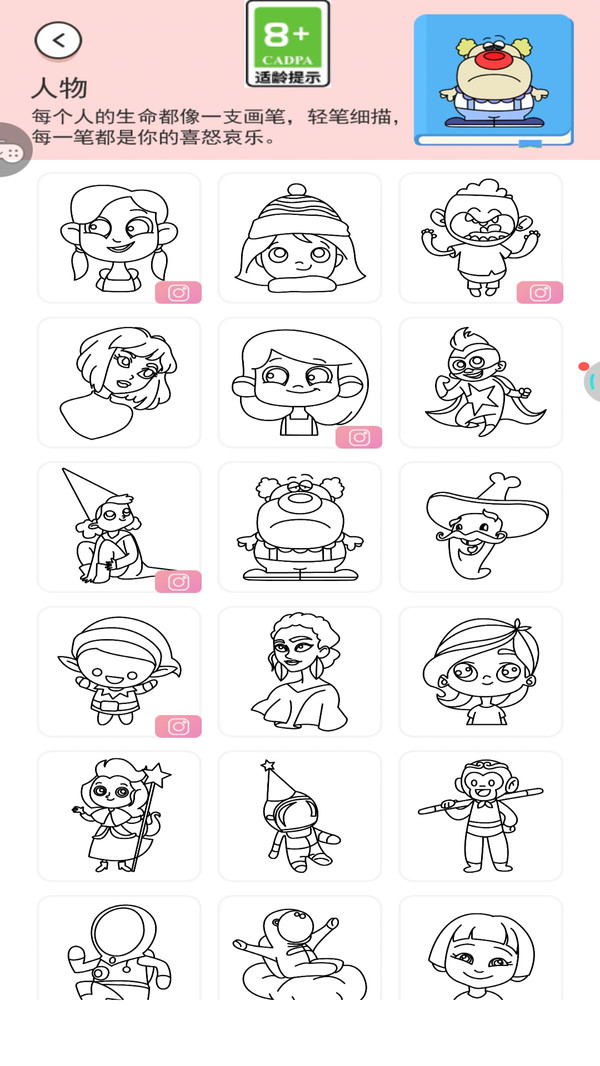The height and width of the screenshot is (1066, 600).
Task: Open the large astronaut coloring page
Action: click(x=119, y=950)
